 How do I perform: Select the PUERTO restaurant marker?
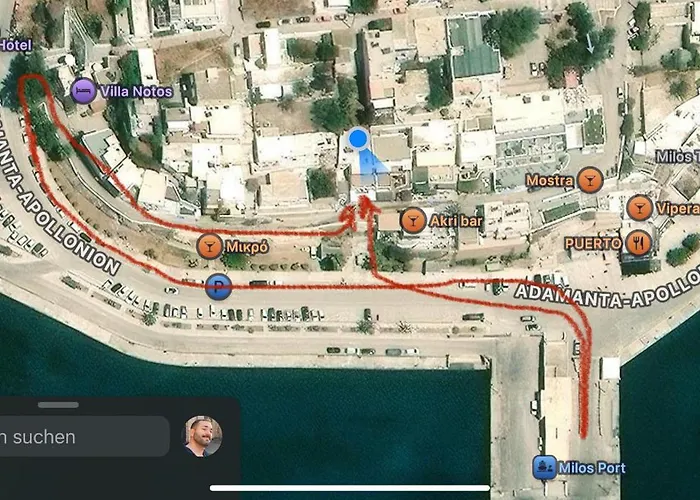(640, 242)
